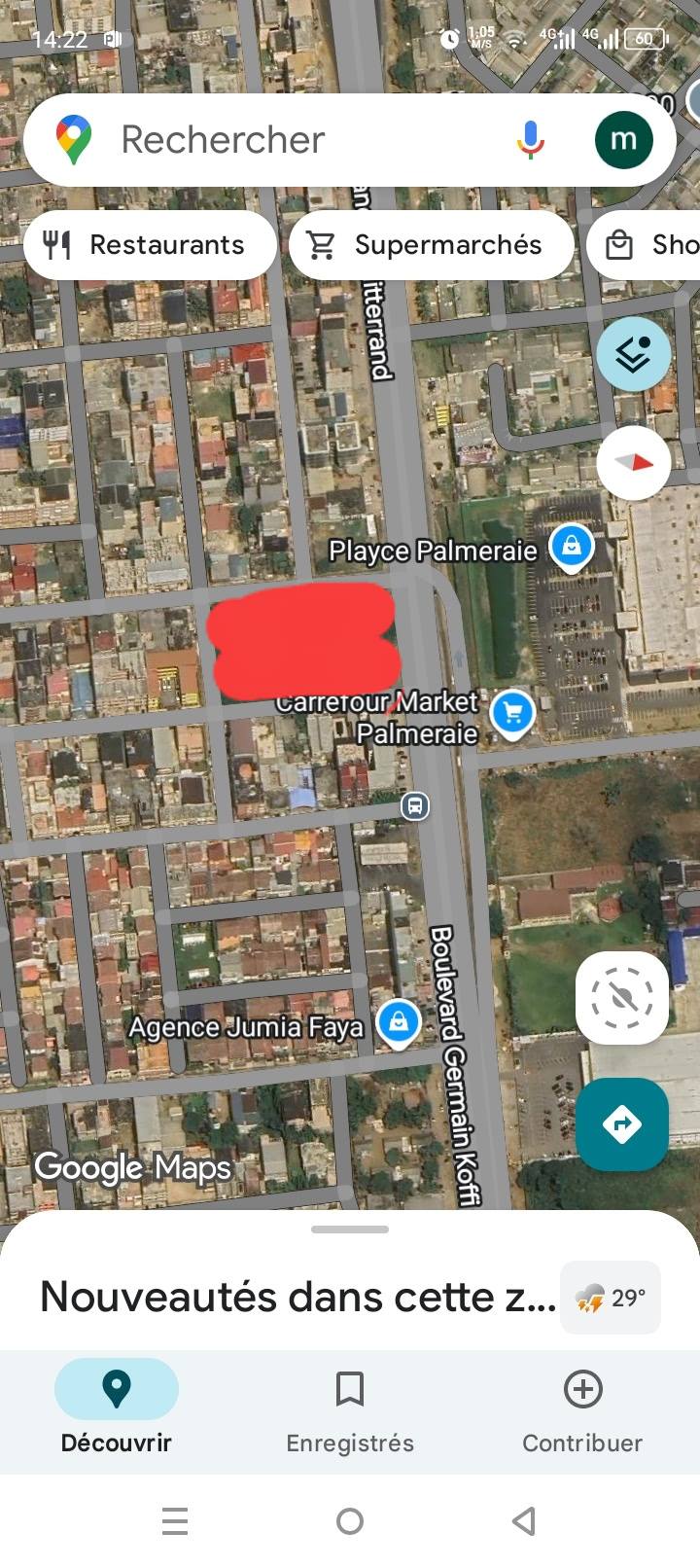The width and height of the screenshot is (700, 1568).
Task: Switch to the Contribuer tab
Action: coord(582,1408)
